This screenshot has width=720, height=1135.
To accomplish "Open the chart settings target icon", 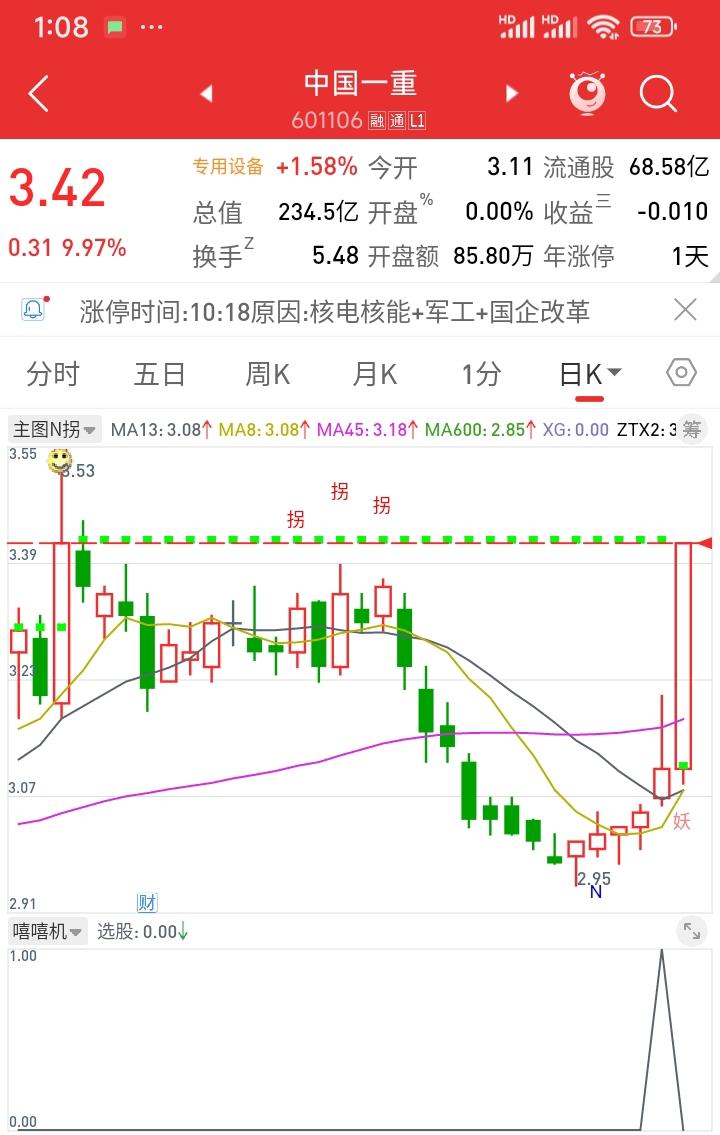I will [x=680, y=372].
